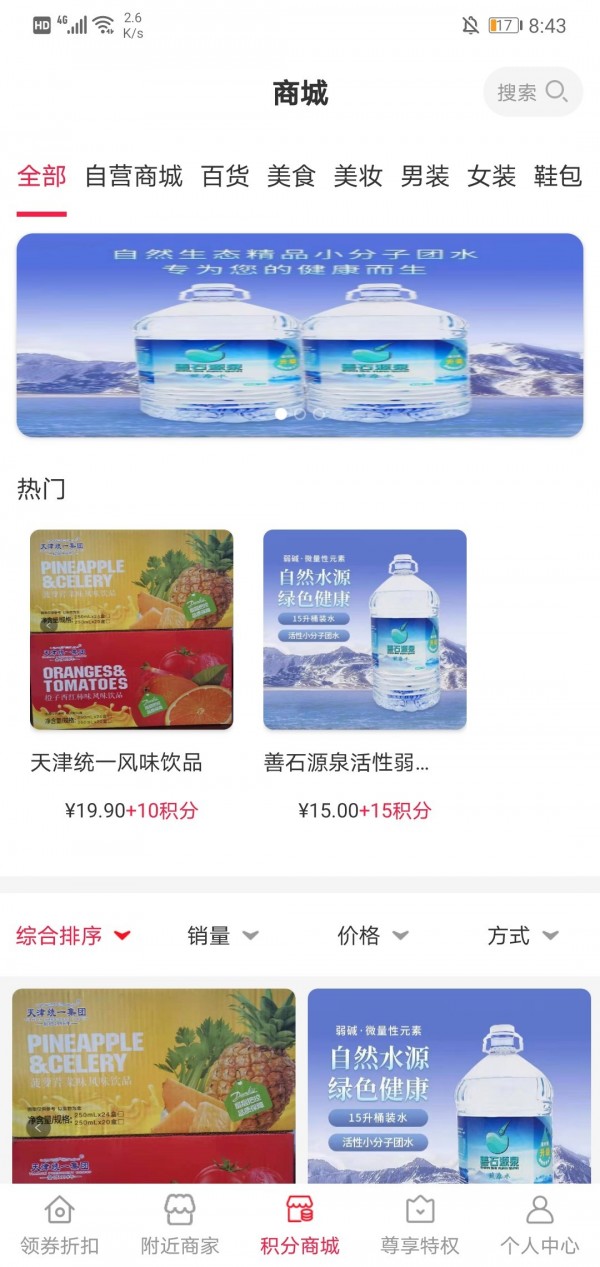Expand the 综合排序 sort dropdown
This screenshot has width=600, height=1267.
[73, 936]
